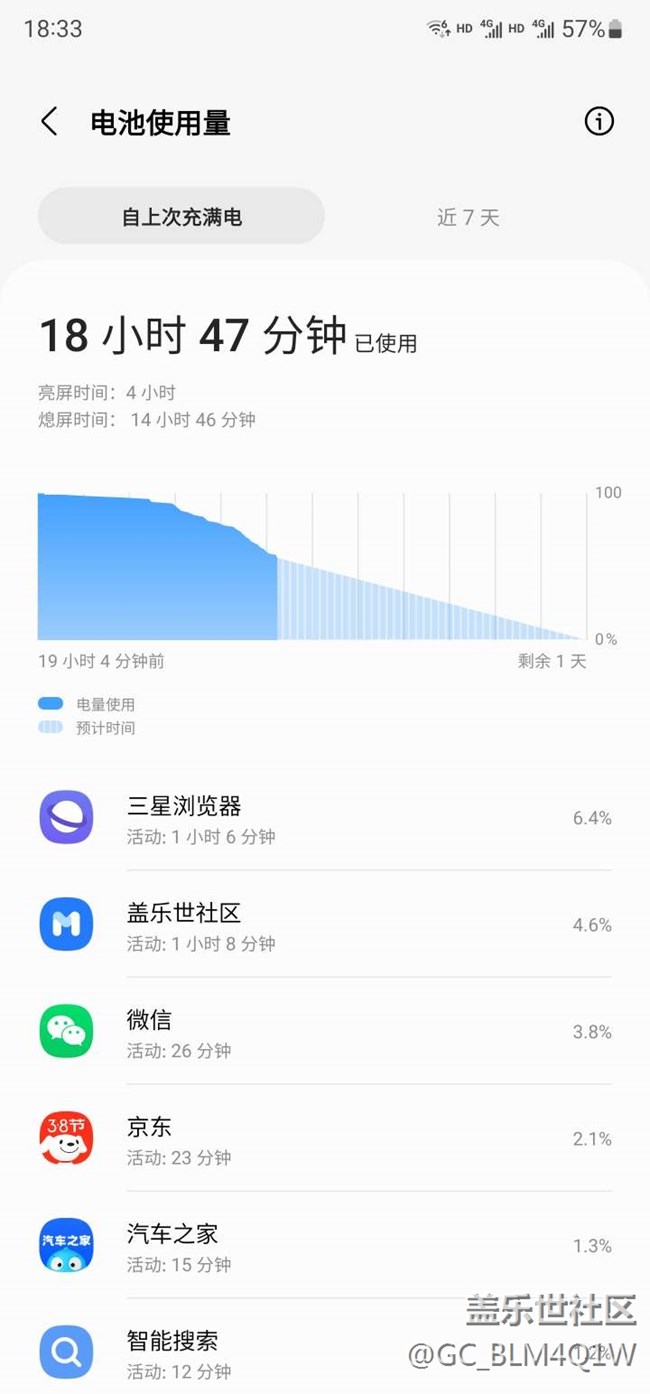Open the 智能搜索 usage row

[325, 1347]
